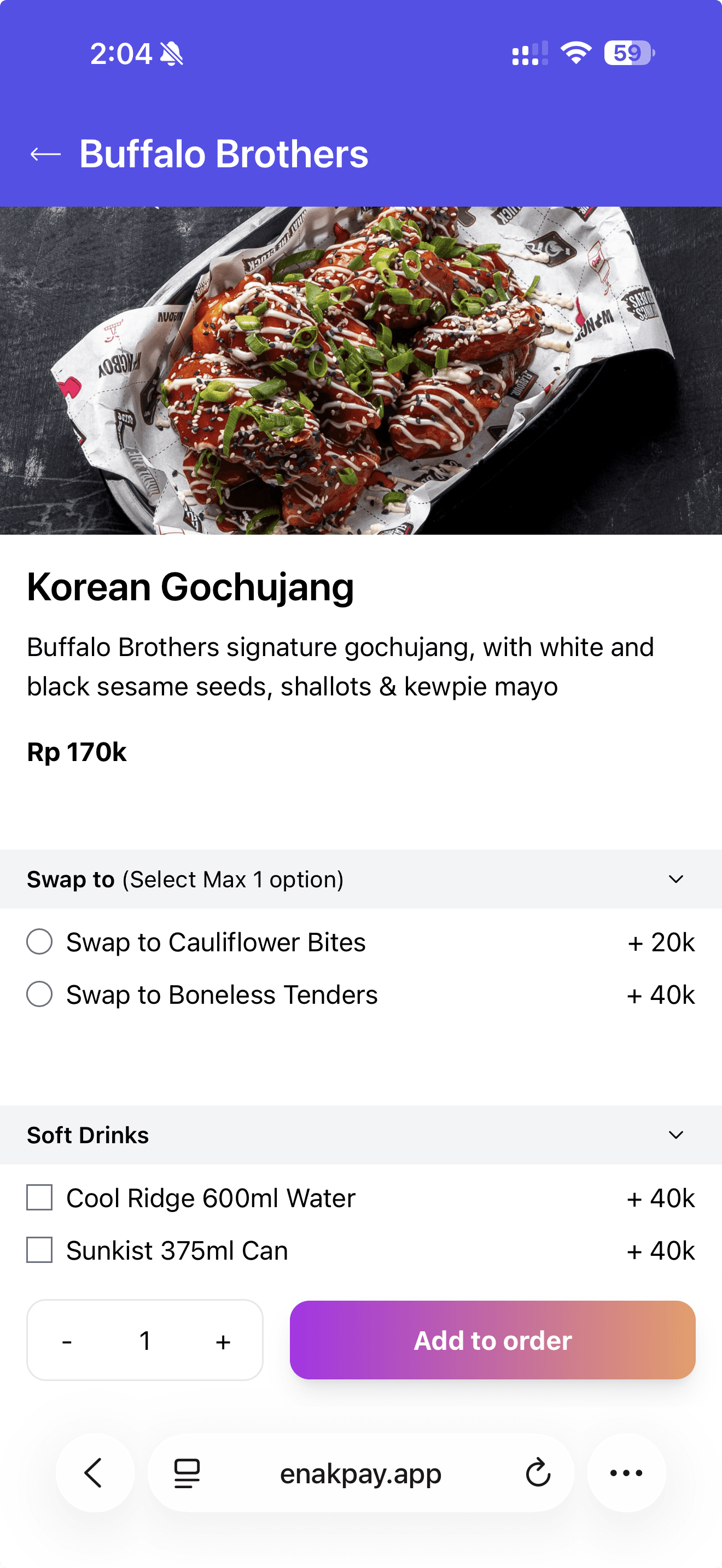
Task: Collapse the Swap to section
Action: pyautogui.click(x=675, y=879)
